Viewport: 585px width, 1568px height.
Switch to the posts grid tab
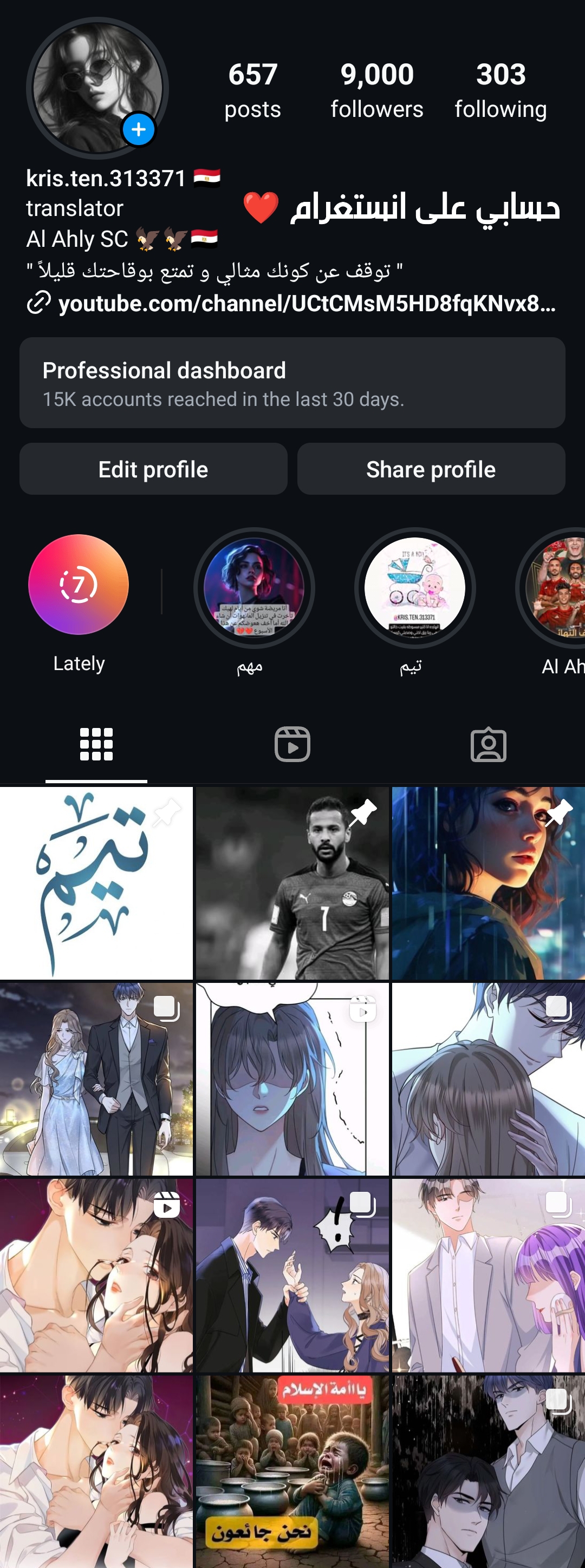tap(96, 744)
